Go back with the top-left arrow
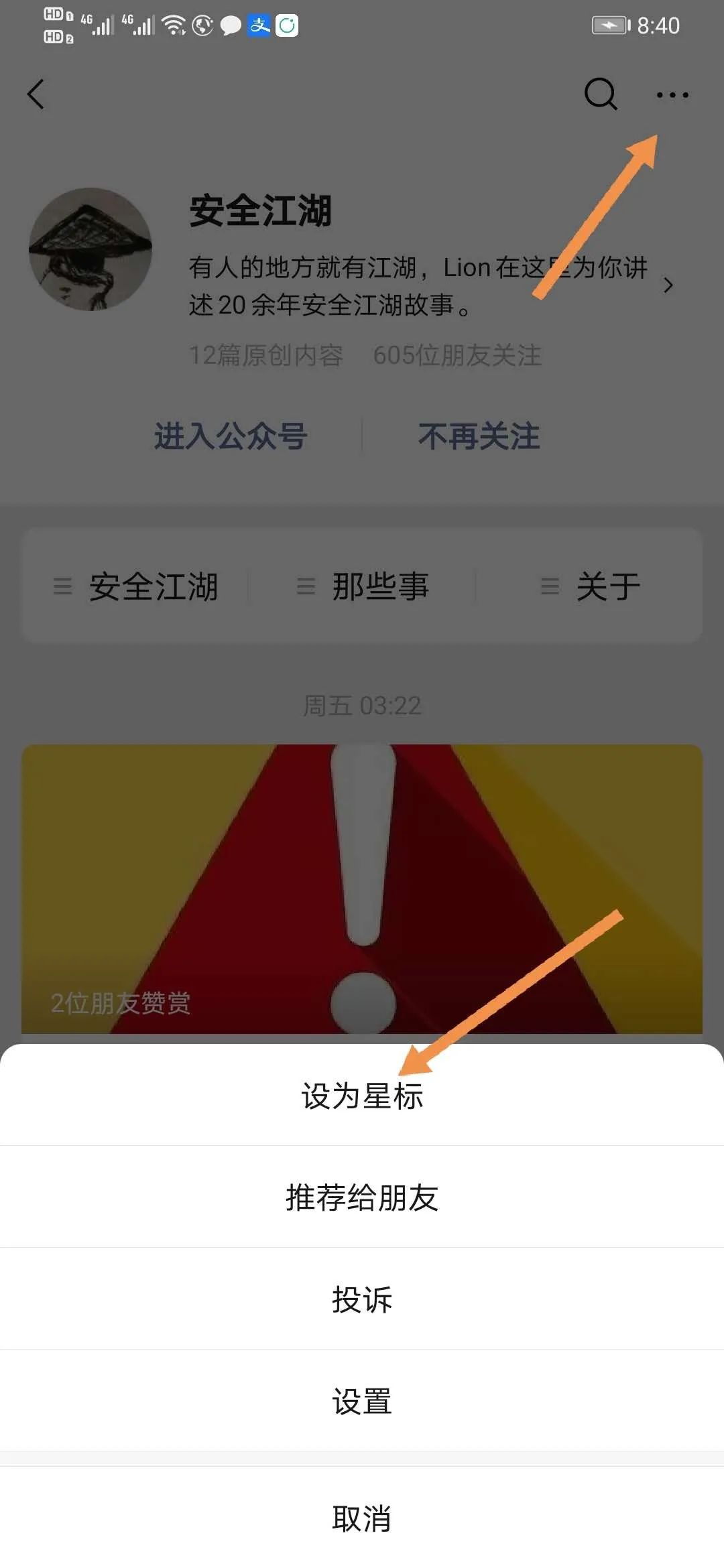 [x=37, y=94]
